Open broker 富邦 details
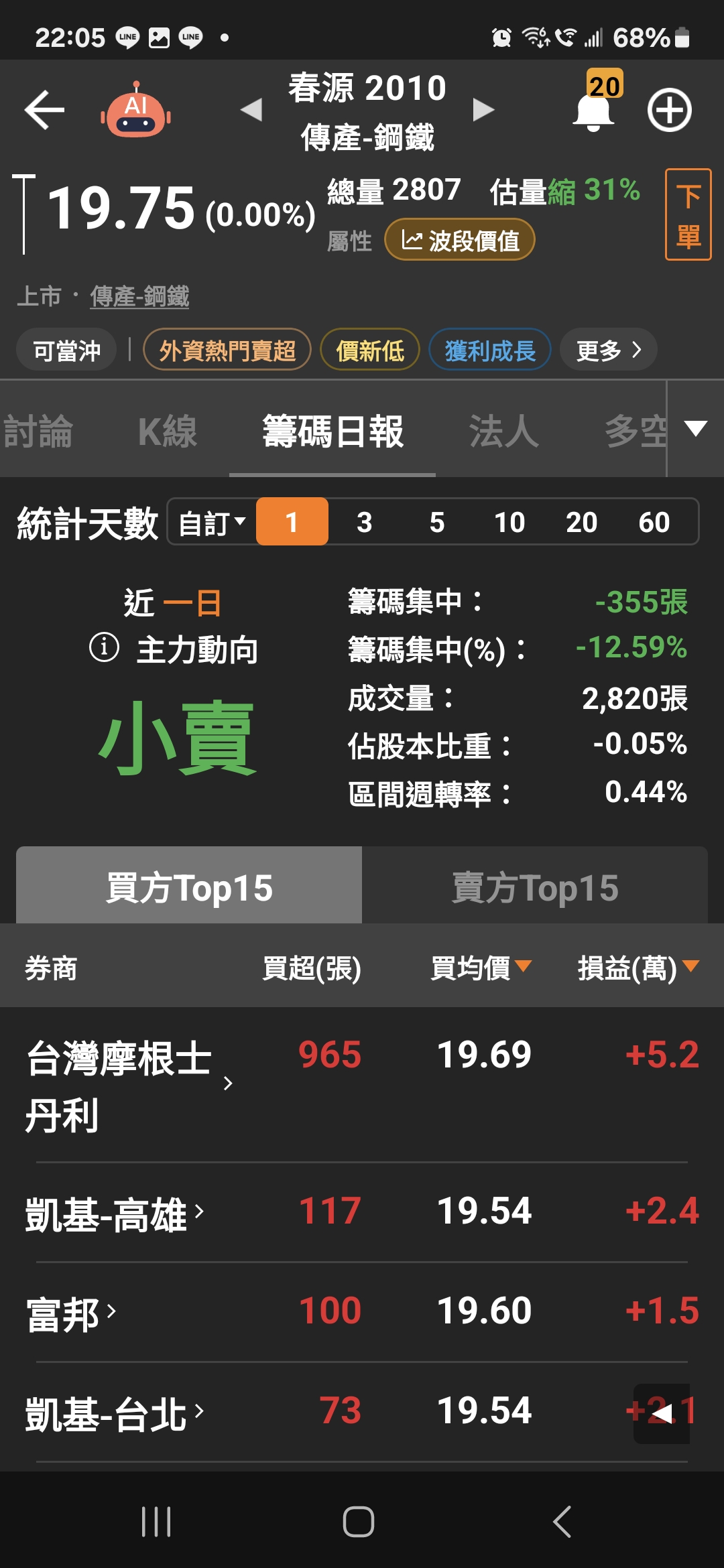Image resolution: width=724 pixels, height=1568 pixels. pos(71,1313)
